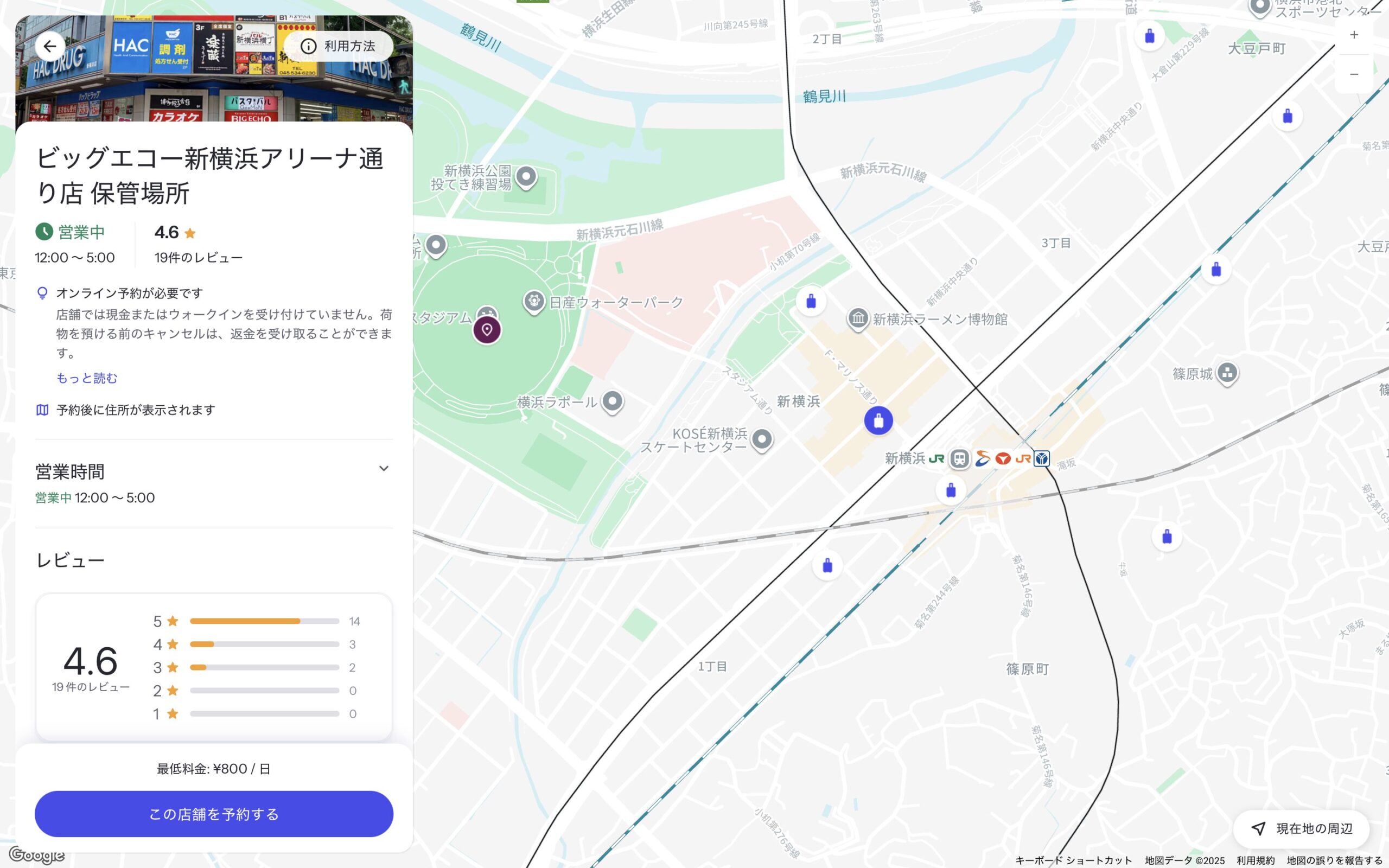Image resolution: width=1389 pixels, height=868 pixels.
Task: Open 利用規約 terms link on map
Action: pos(1256,860)
